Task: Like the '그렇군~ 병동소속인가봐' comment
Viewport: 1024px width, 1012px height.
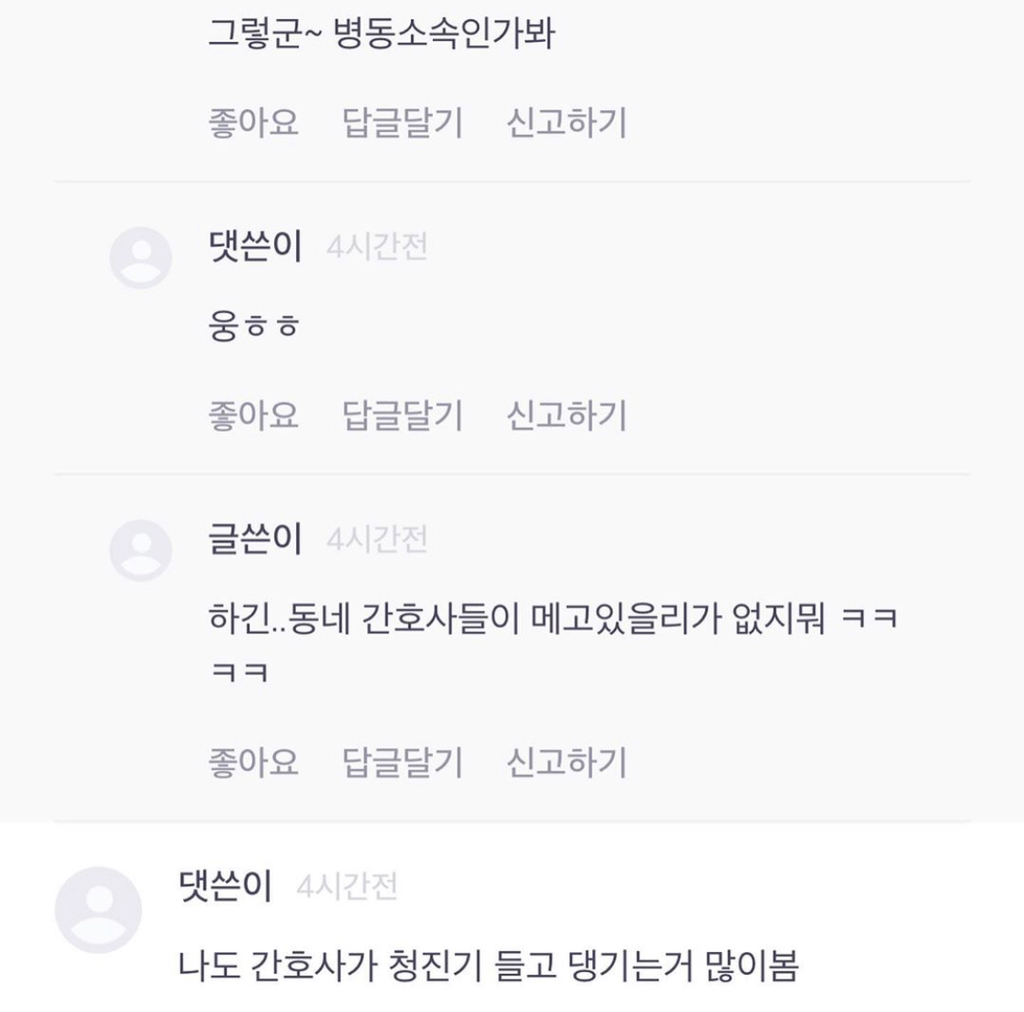Action: [253, 122]
